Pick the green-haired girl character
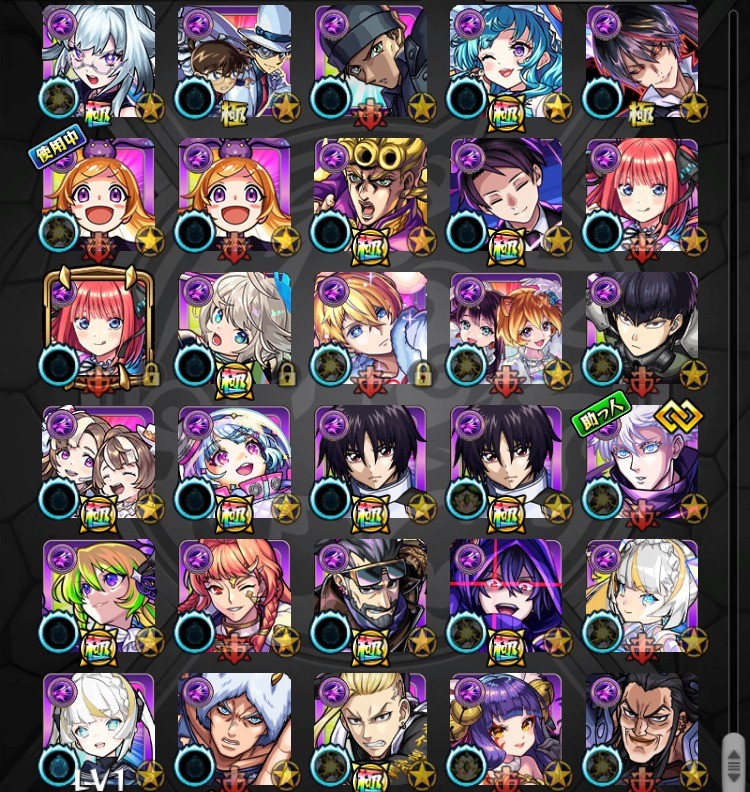Viewport: 750px width, 792px height. pos(99,596)
